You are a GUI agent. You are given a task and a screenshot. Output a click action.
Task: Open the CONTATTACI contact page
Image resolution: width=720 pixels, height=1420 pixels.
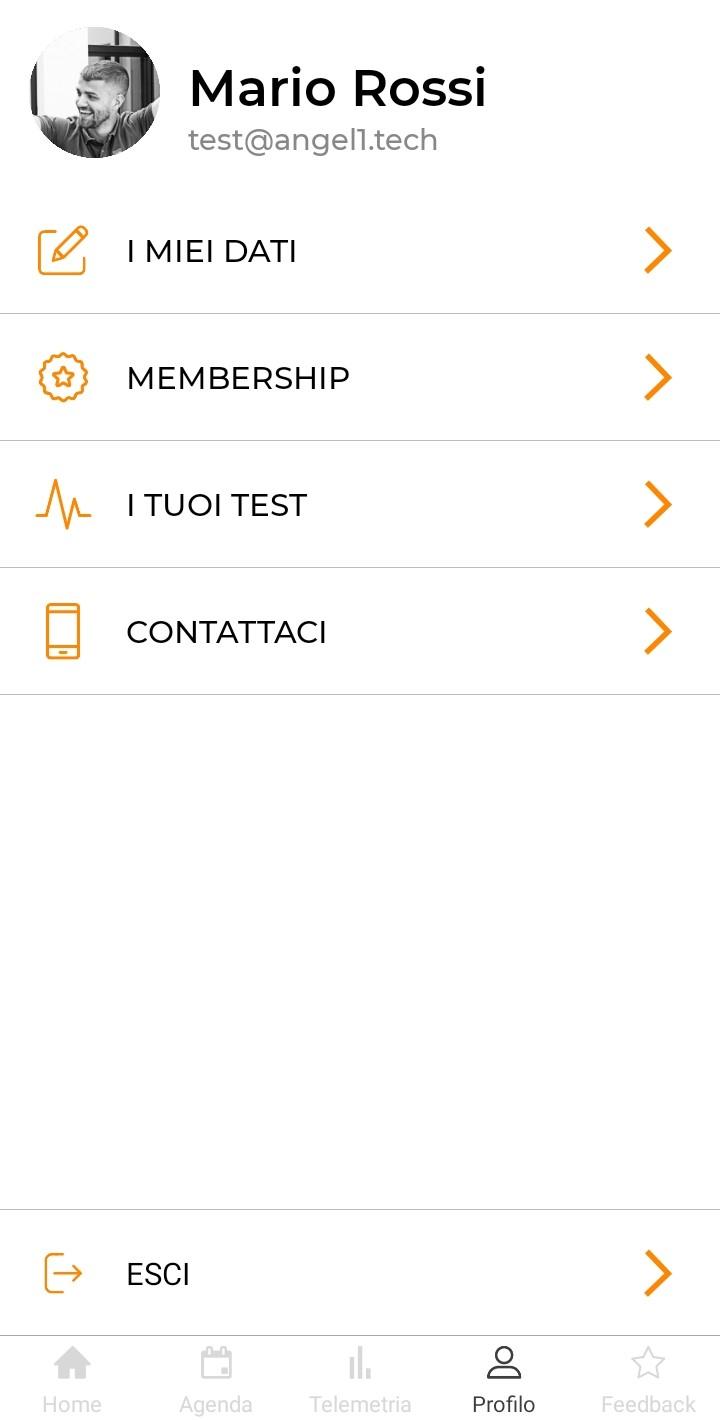[360, 632]
